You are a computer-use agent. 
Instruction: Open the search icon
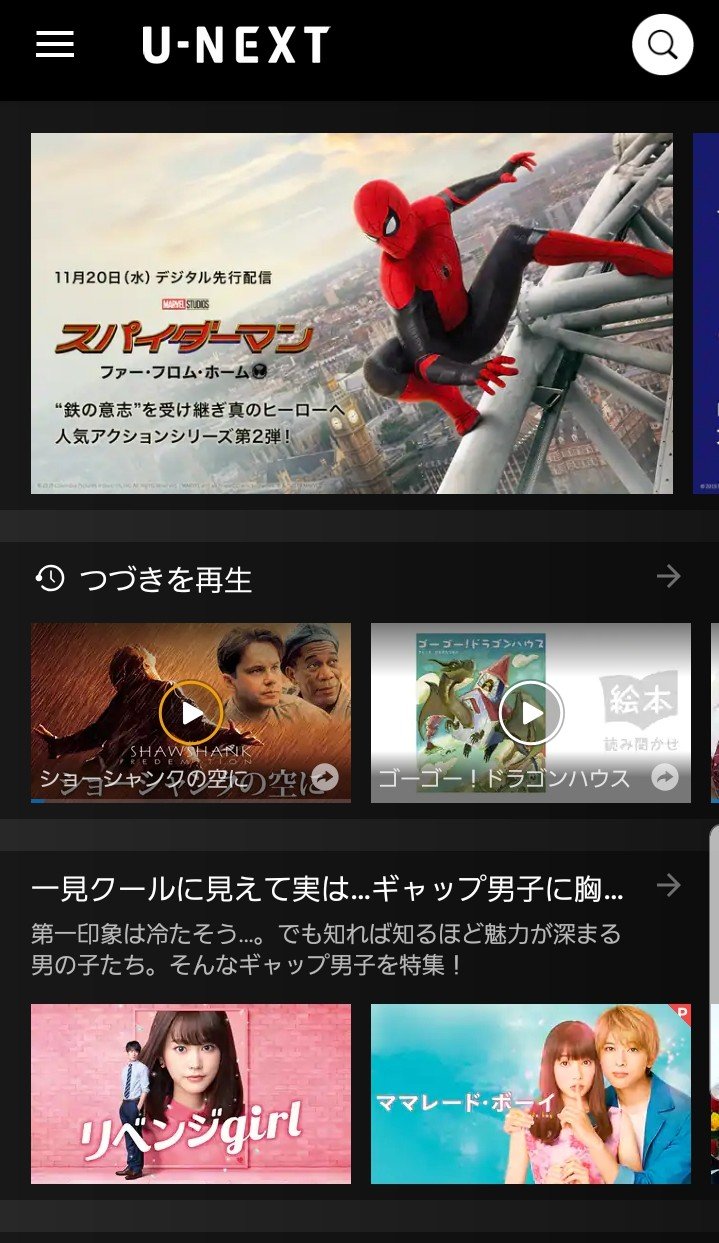point(662,45)
